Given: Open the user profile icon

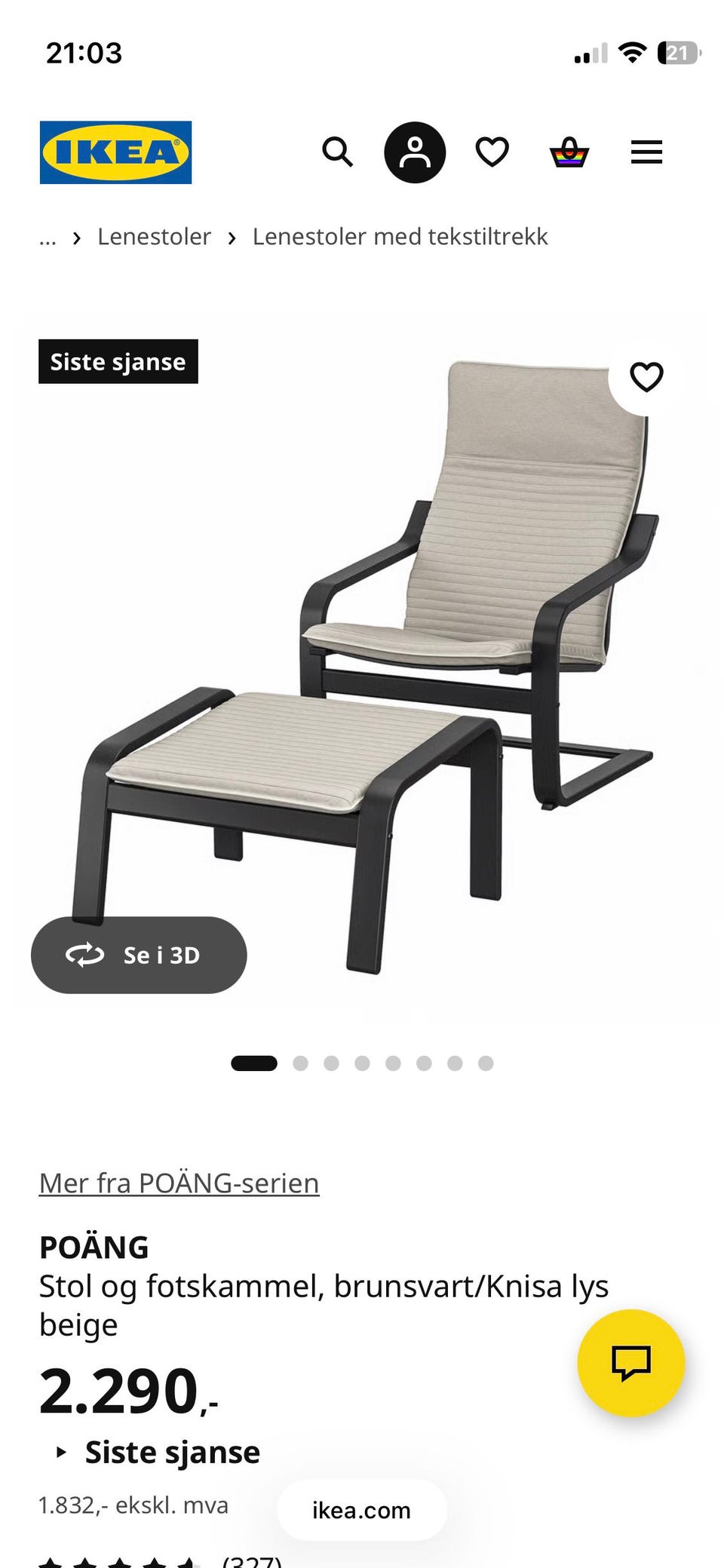Looking at the screenshot, I should (415, 152).
